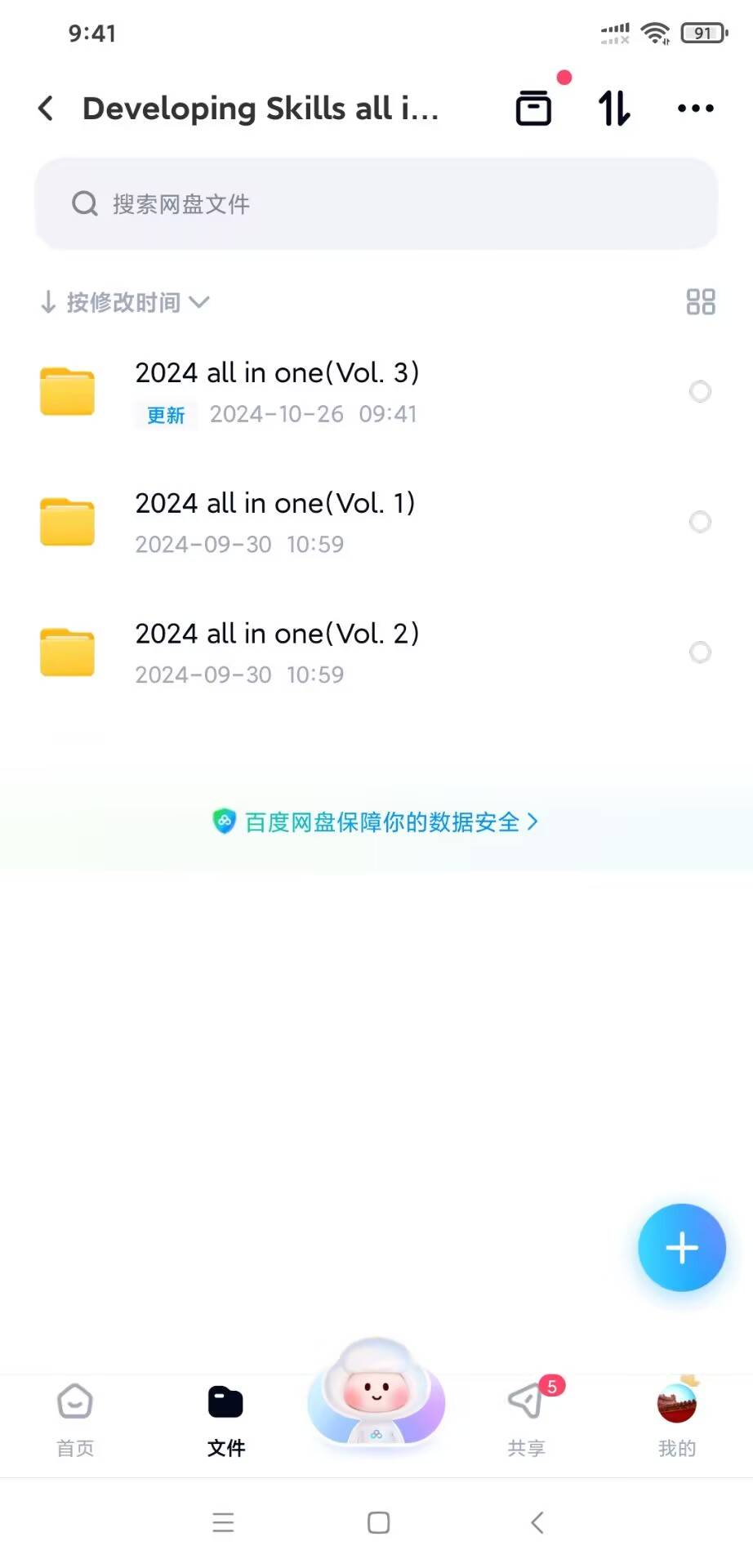Open the transfer list arrows icon

coord(614,108)
